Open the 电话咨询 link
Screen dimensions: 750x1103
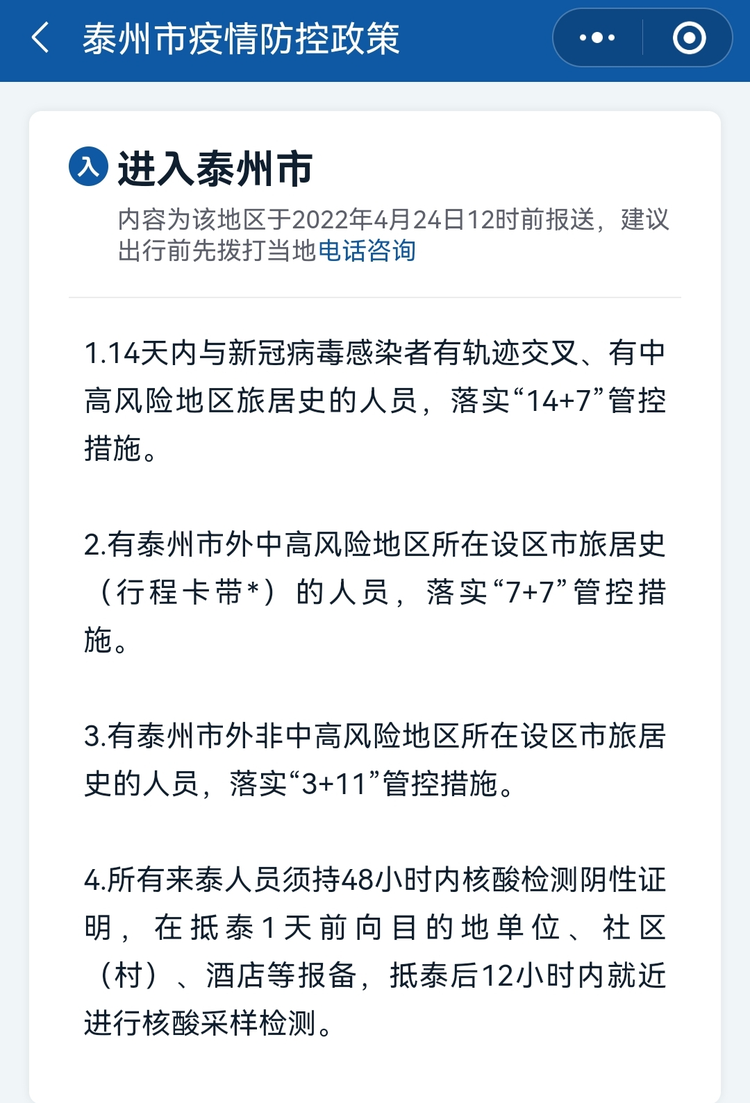(x=366, y=250)
